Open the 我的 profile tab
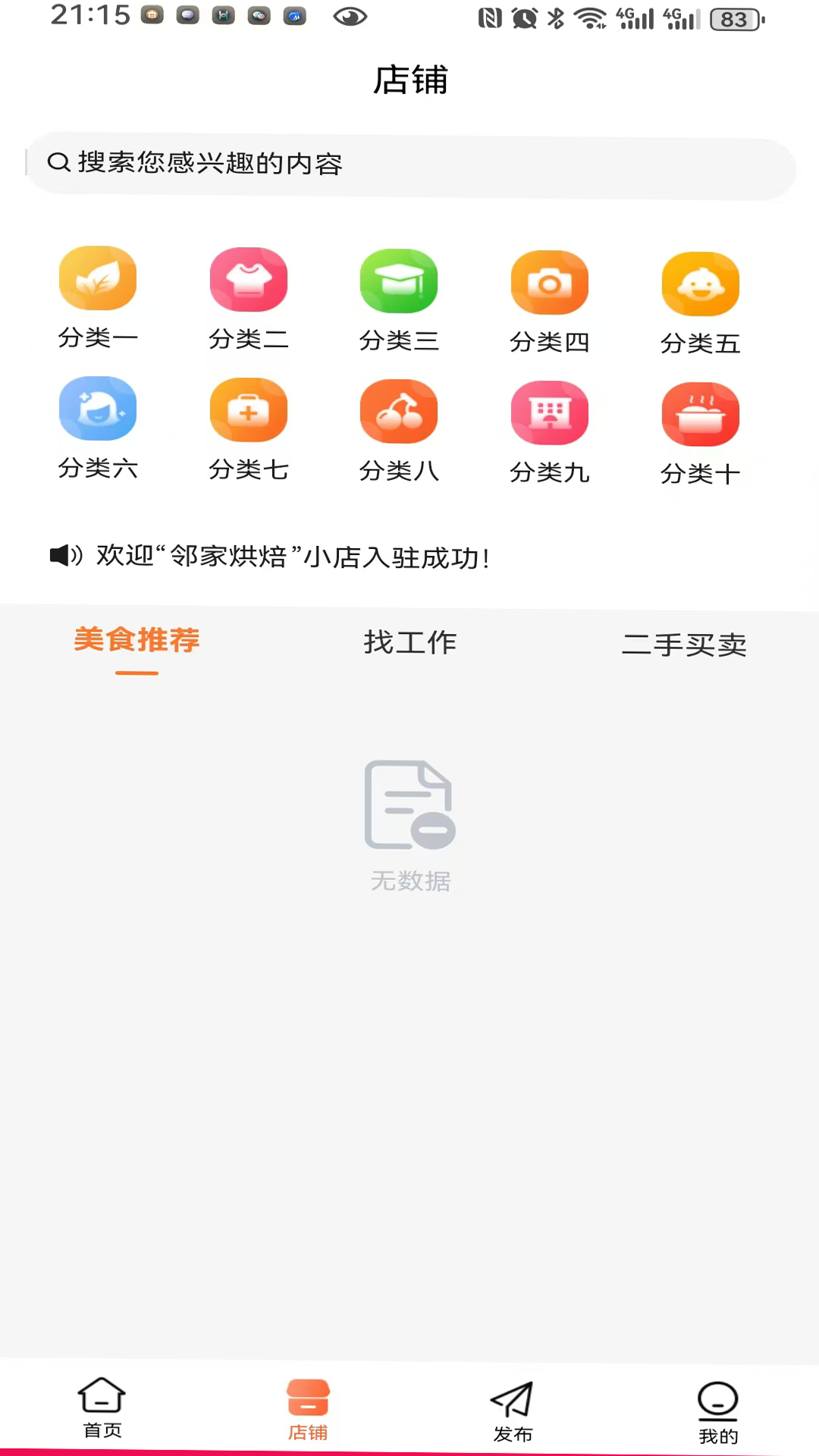 (718, 1412)
